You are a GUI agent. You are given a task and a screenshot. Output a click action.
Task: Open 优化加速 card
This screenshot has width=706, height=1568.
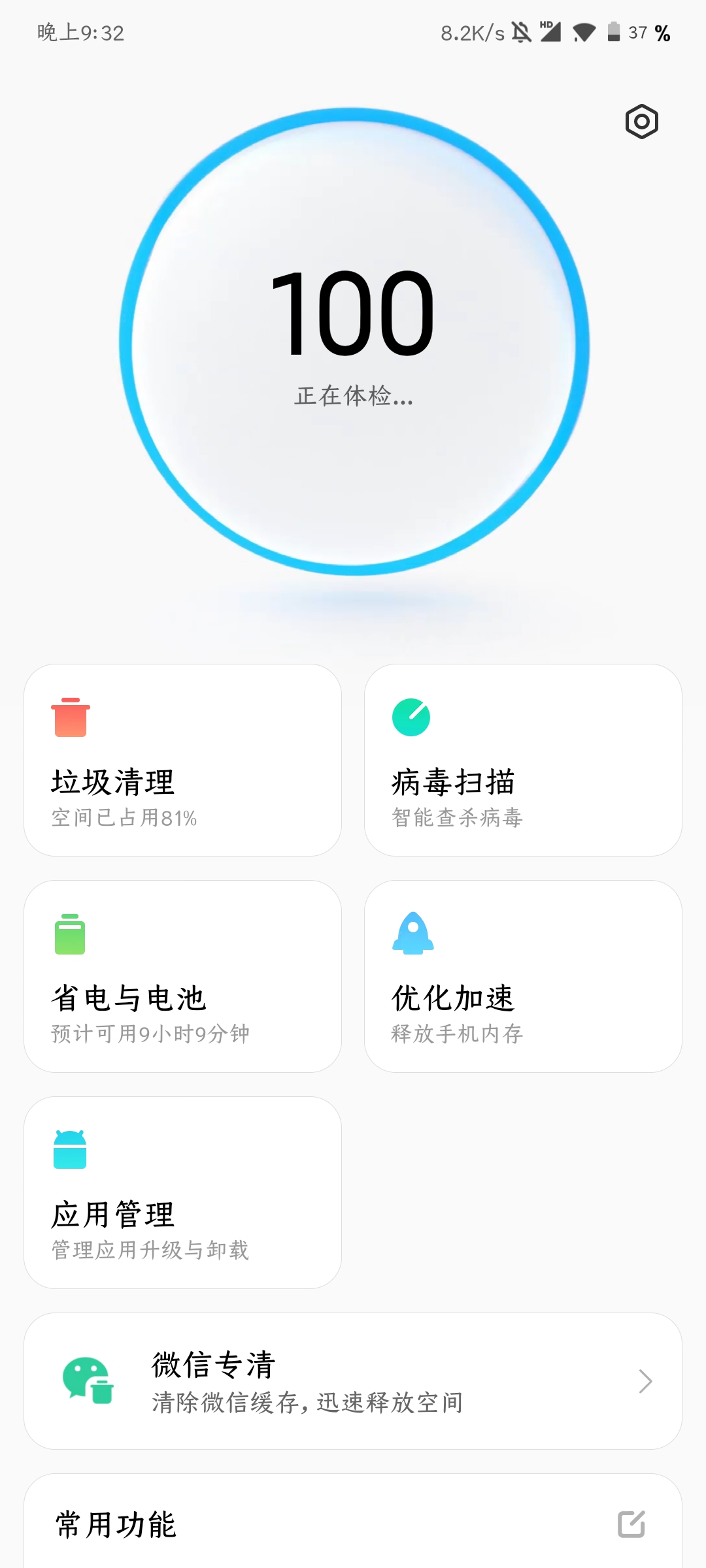point(523,976)
